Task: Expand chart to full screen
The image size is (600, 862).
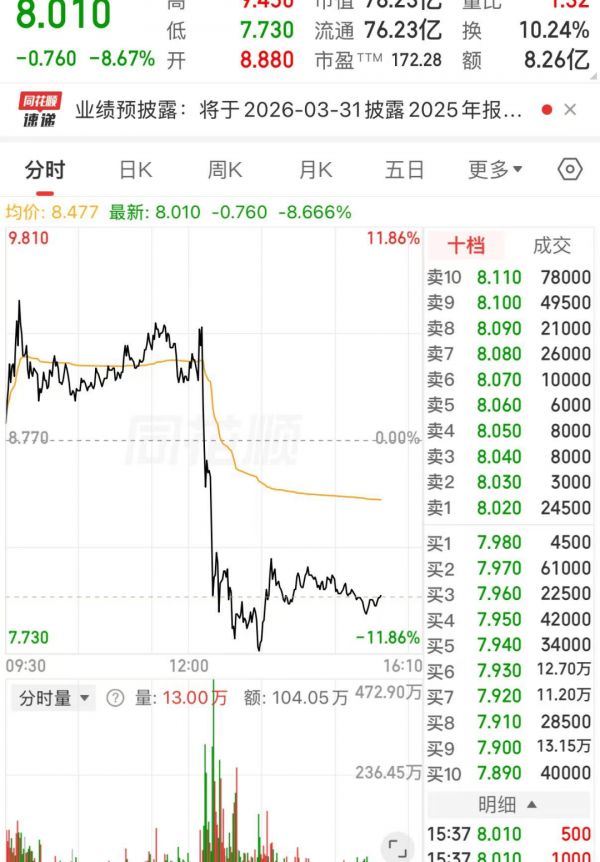Action: (x=397, y=846)
